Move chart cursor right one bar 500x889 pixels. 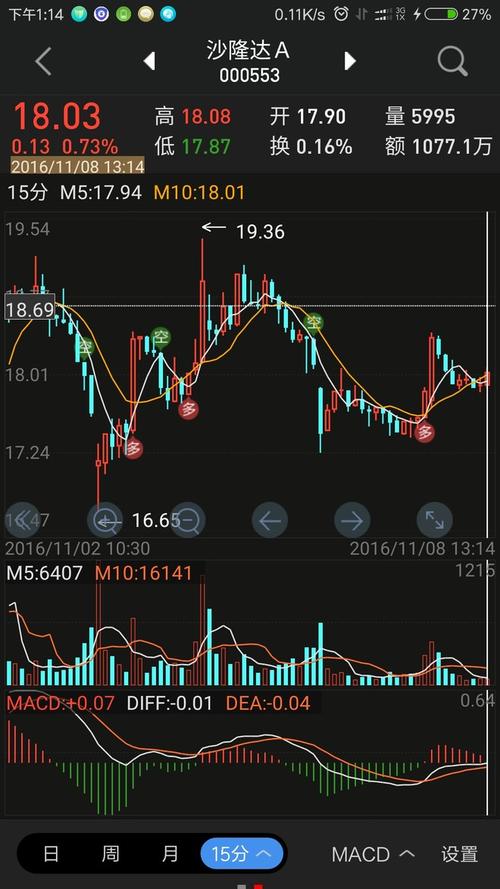[352, 520]
